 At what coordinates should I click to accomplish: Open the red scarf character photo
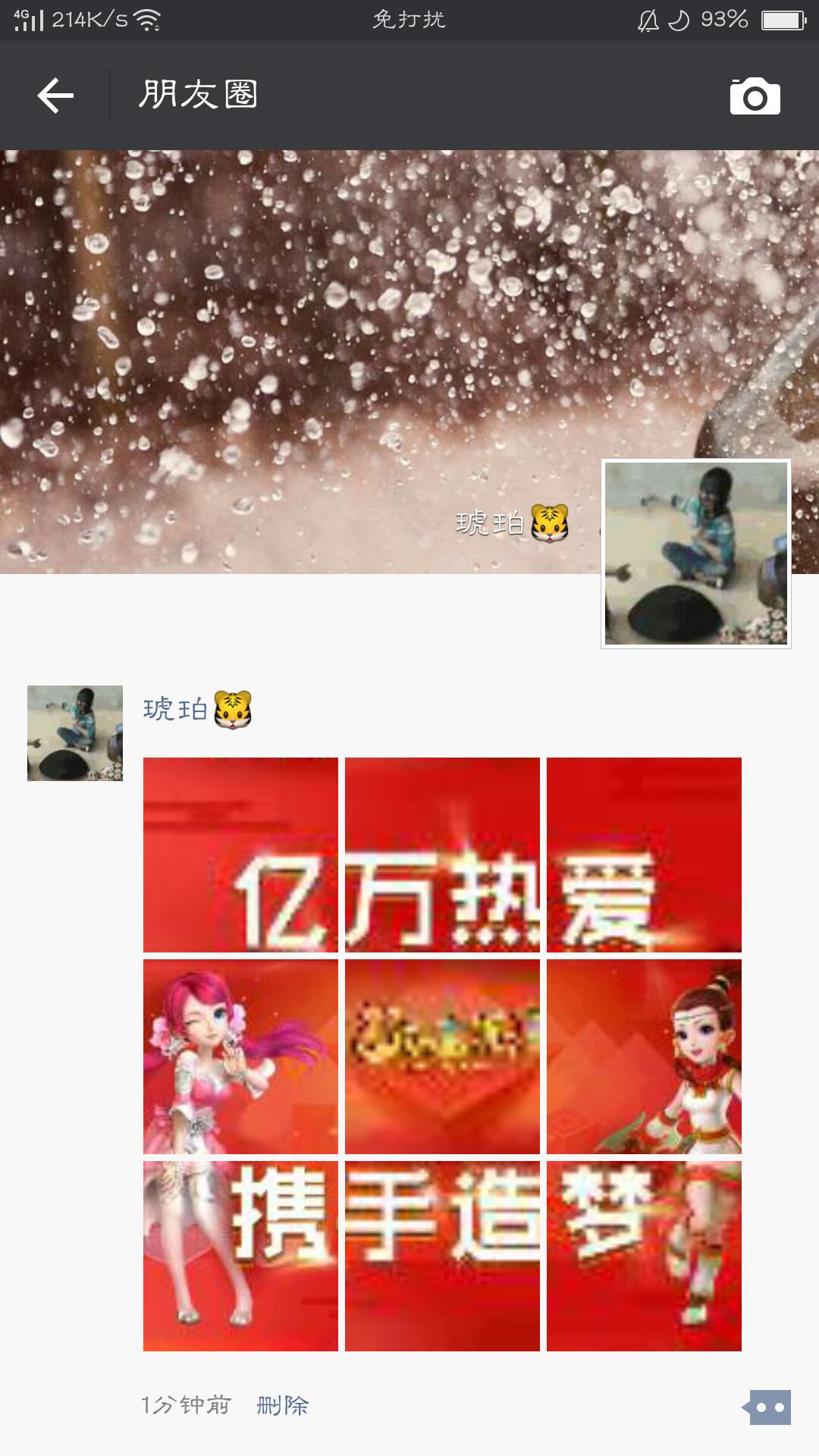pyautogui.click(x=644, y=1056)
